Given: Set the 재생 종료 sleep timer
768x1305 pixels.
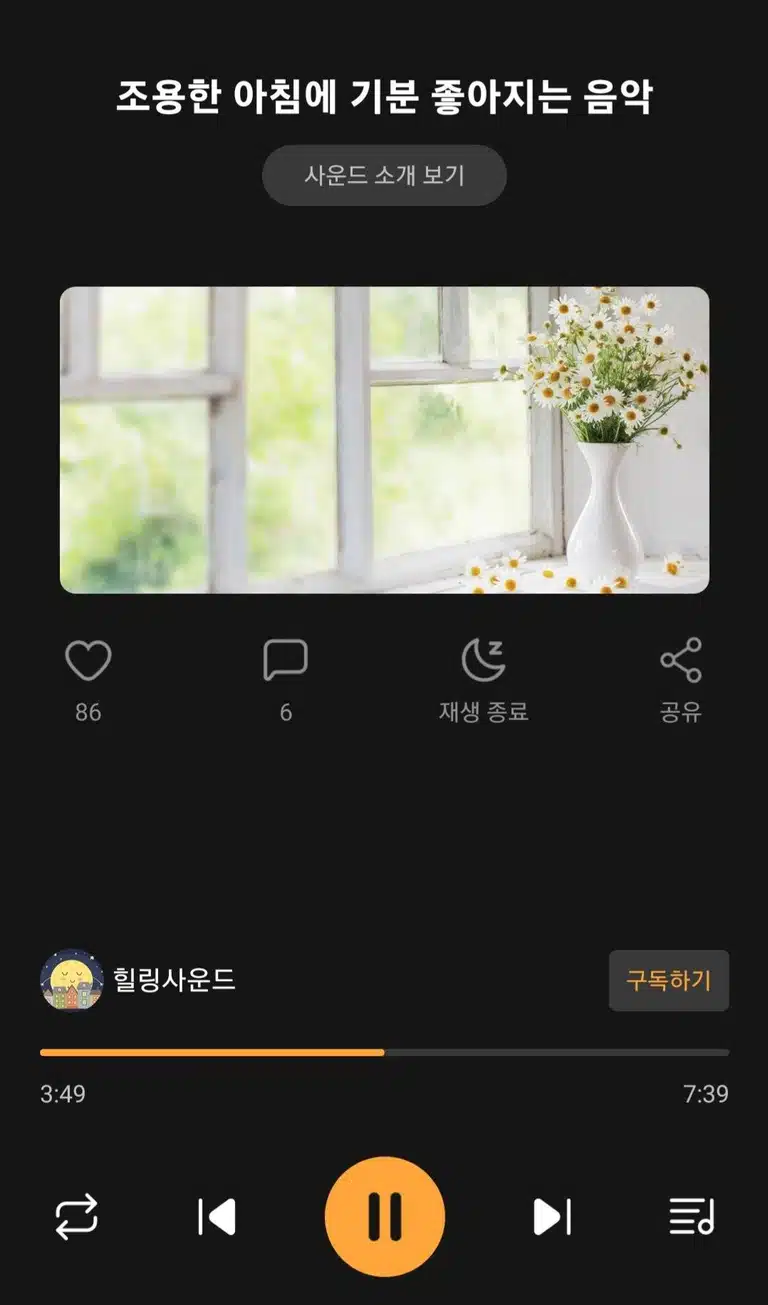Looking at the screenshot, I should pos(483,661).
